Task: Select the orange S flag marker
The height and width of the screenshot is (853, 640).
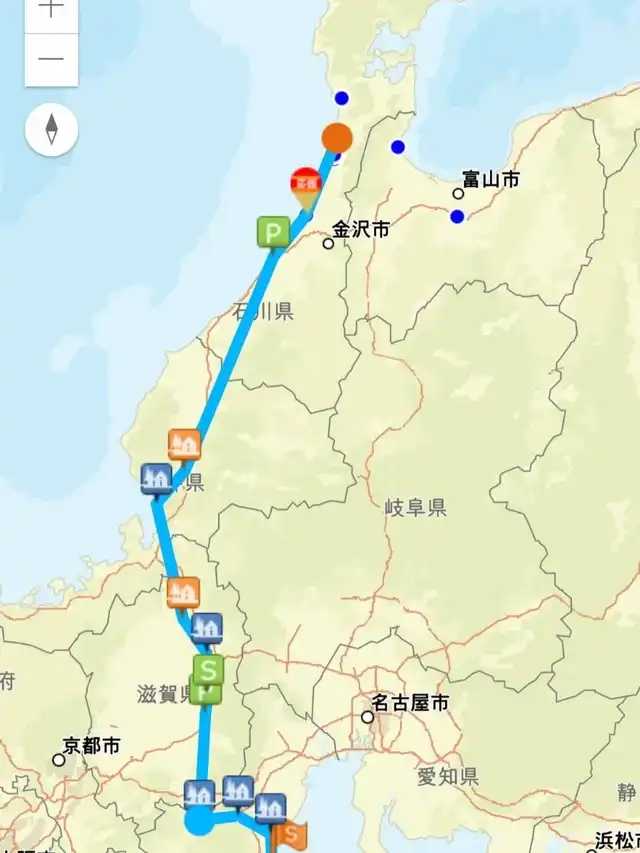Action: tap(290, 835)
